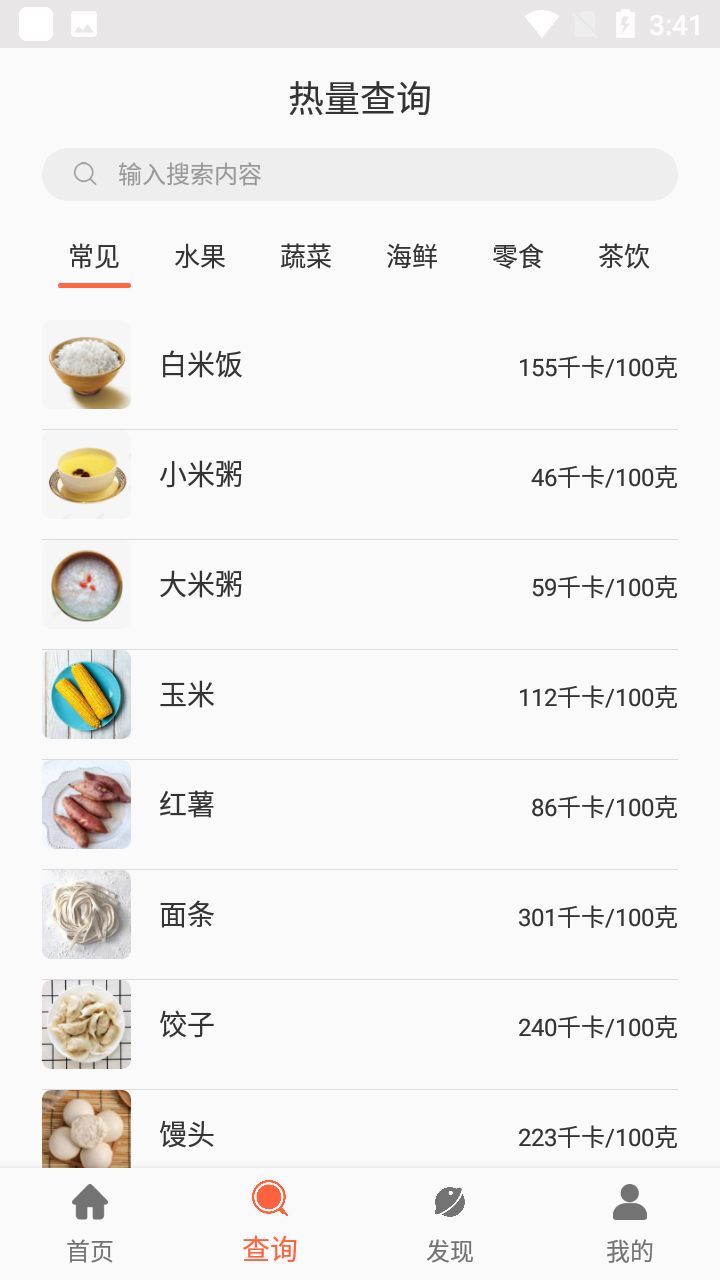Screen dimensions: 720x1280
Task: Select the currently active 常见 tab
Action: click(x=94, y=257)
